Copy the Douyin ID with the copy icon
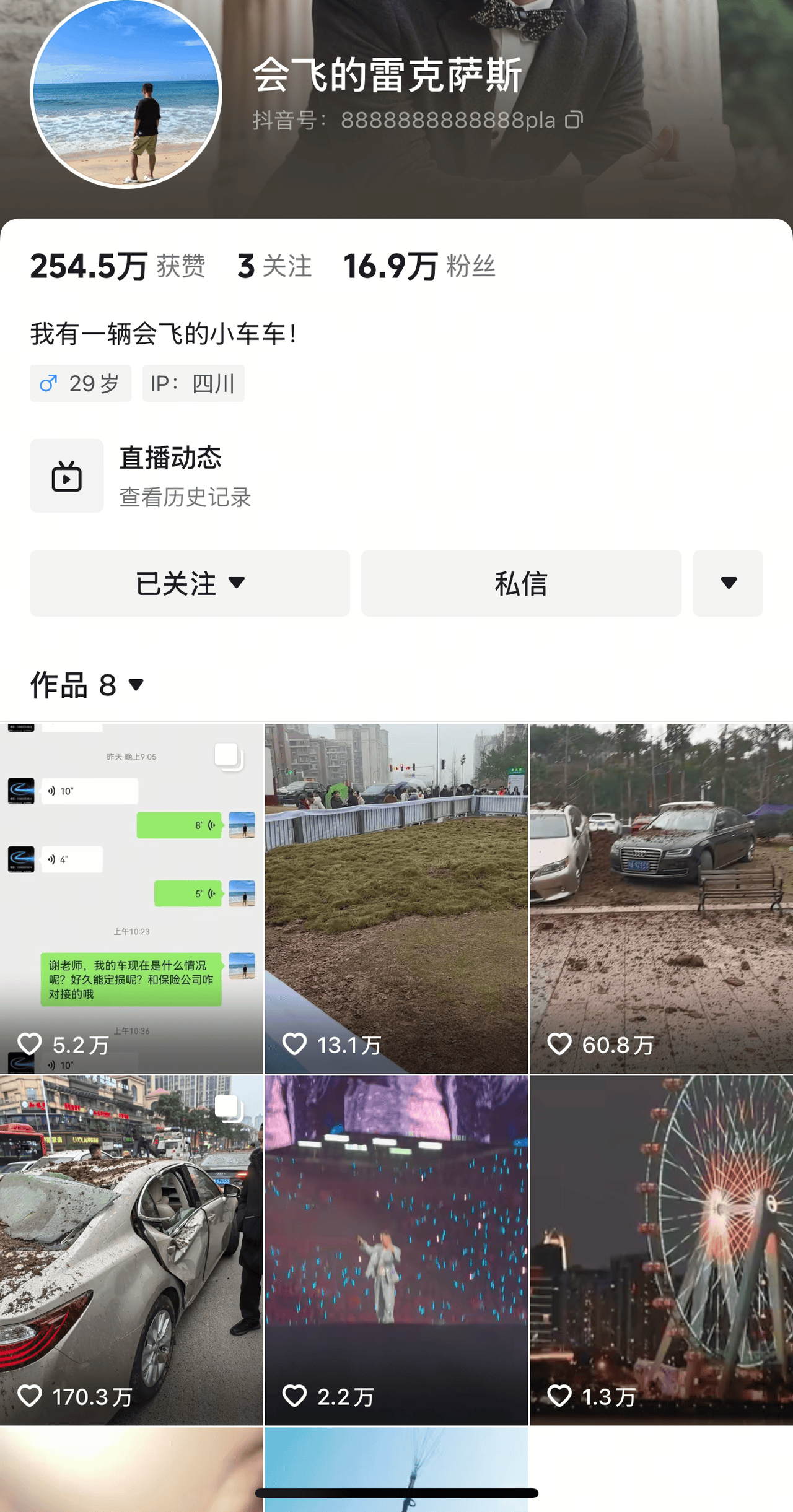Screen dimensions: 793x1512 (574, 119)
